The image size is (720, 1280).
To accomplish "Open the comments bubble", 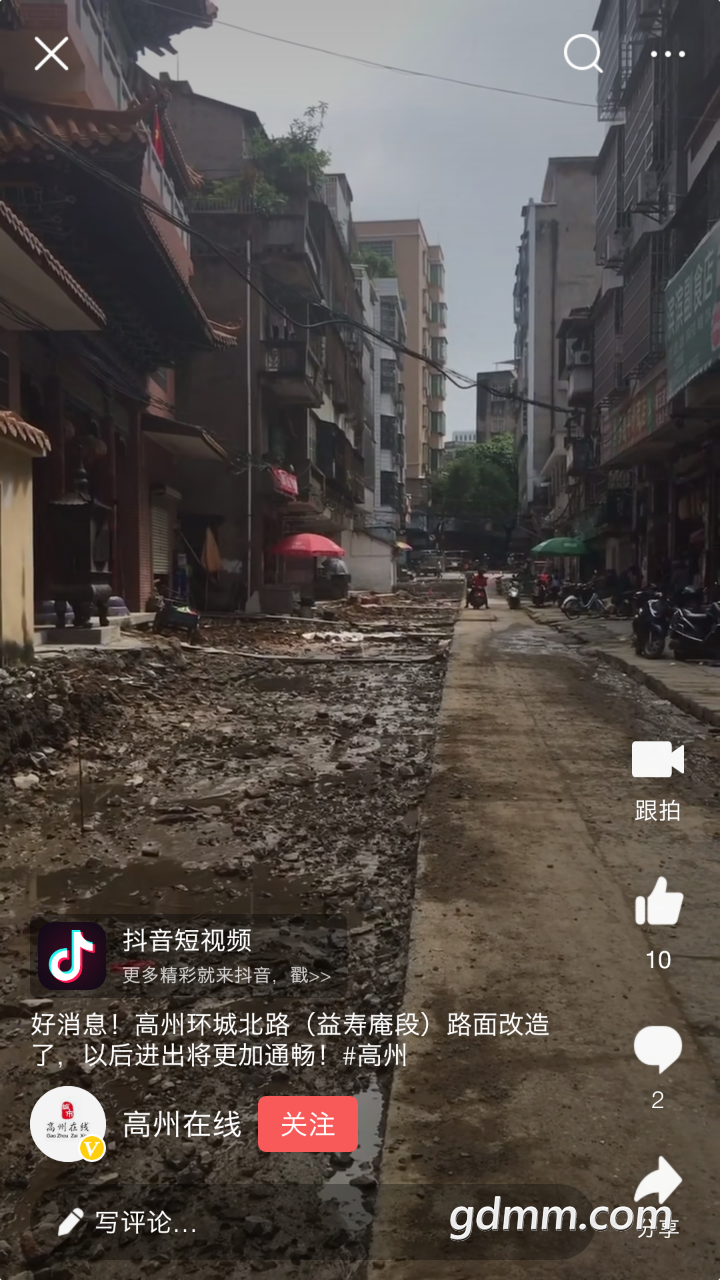I will point(657,1050).
